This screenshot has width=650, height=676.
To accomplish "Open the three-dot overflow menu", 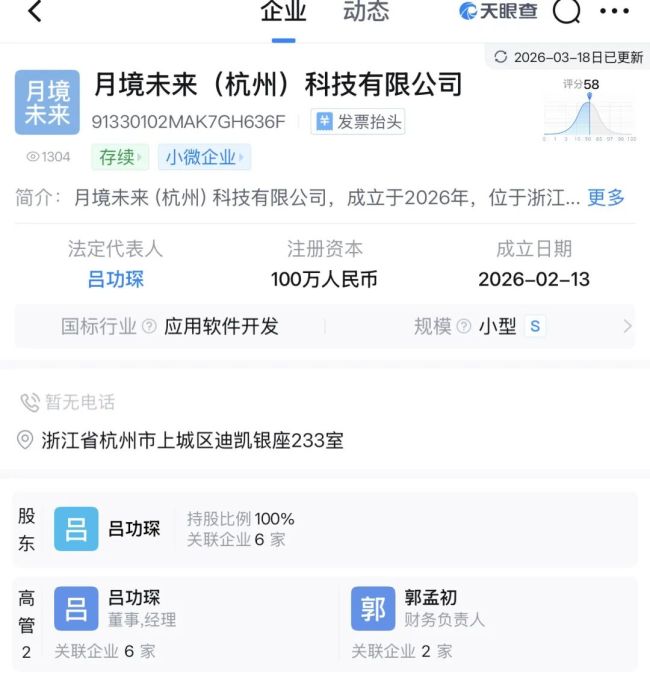I will click(614, 12).
